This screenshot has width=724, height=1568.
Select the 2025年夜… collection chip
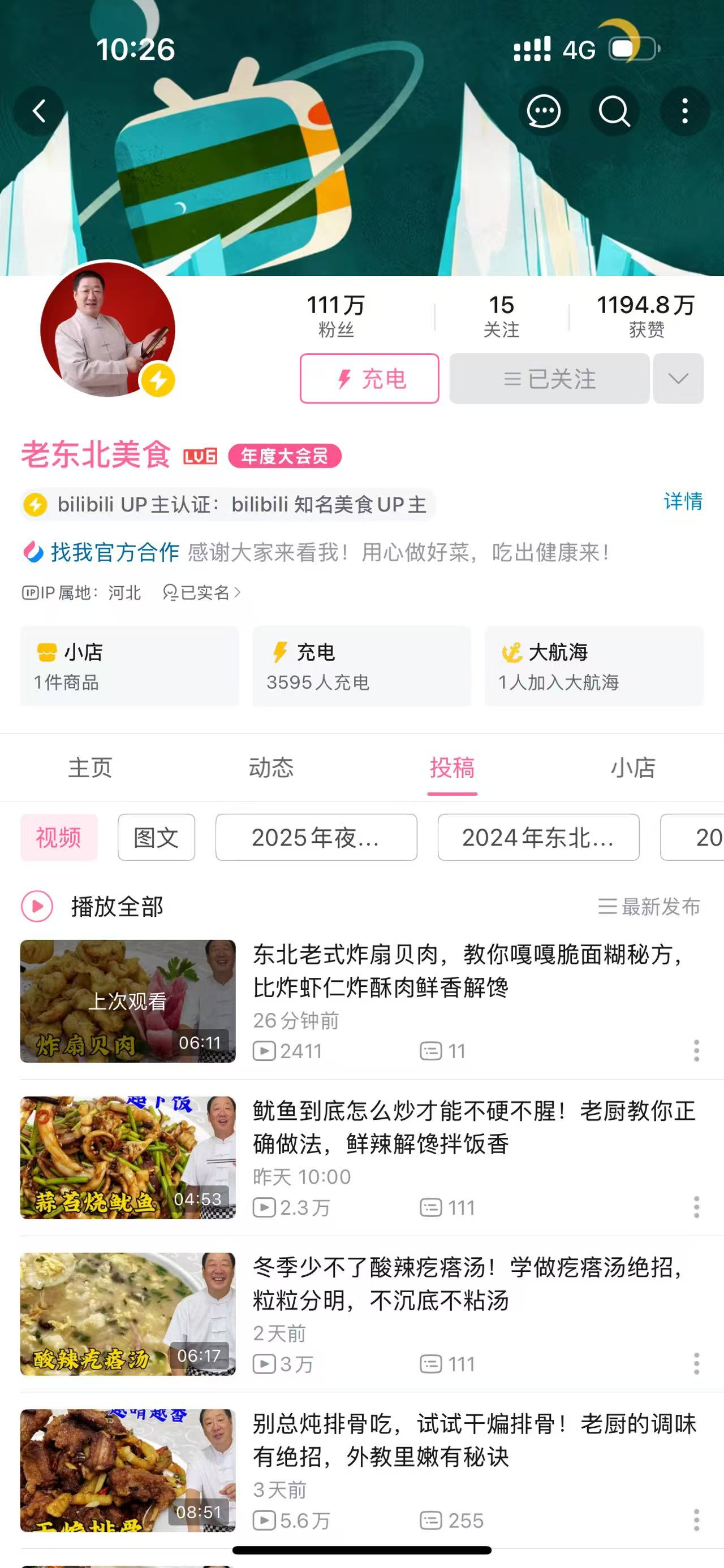(316, 838)
